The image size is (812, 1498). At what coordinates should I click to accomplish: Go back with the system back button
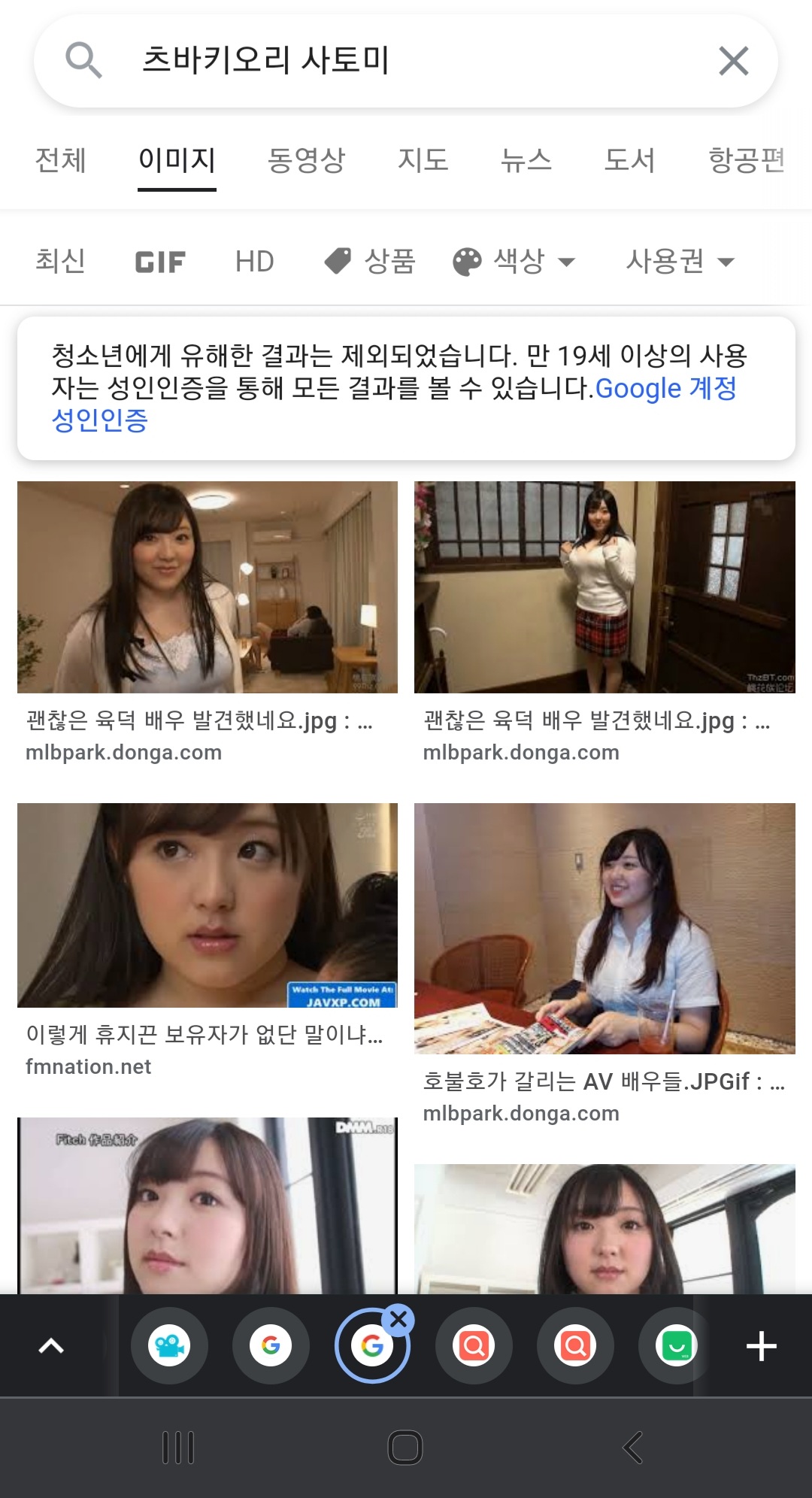(x=633, y=1448)
